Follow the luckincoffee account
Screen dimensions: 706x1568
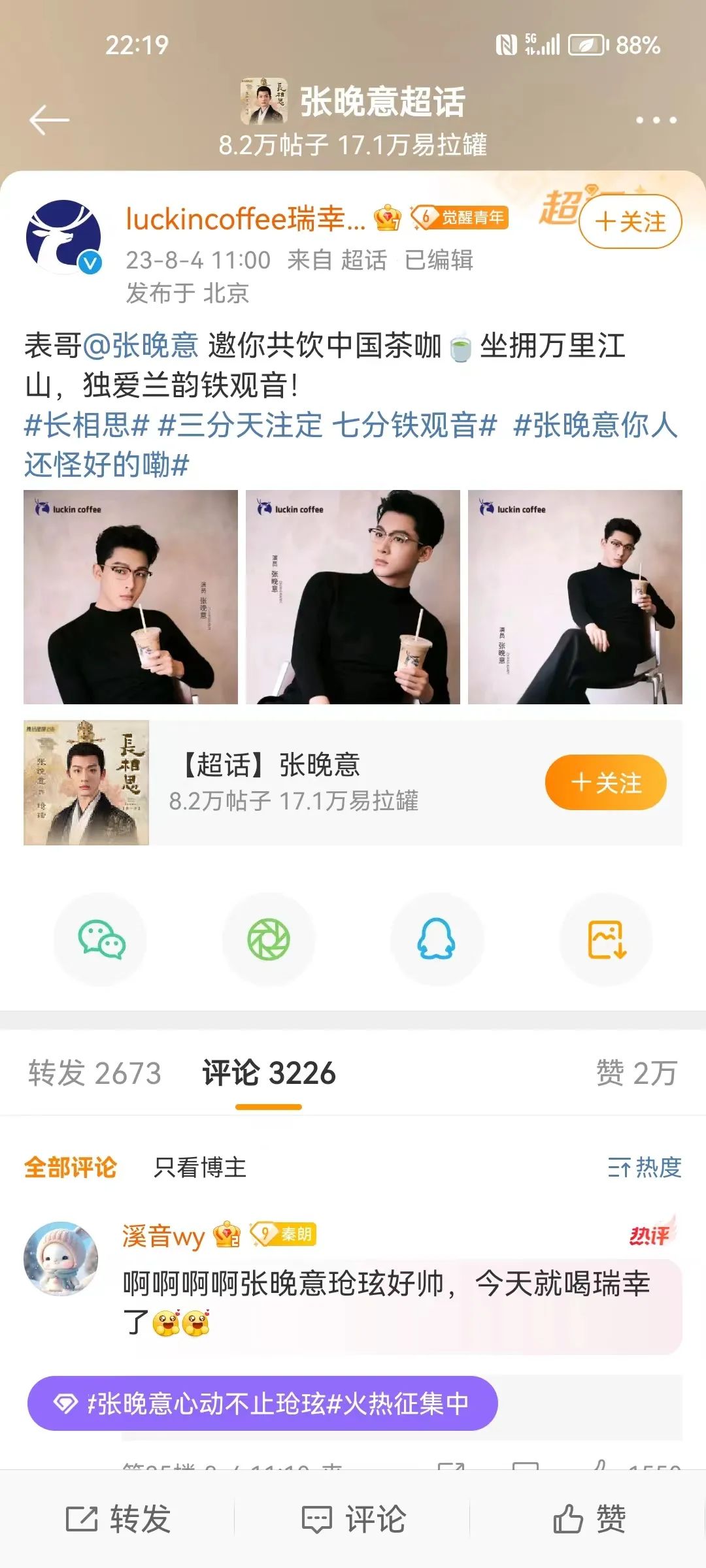[630, 222]
